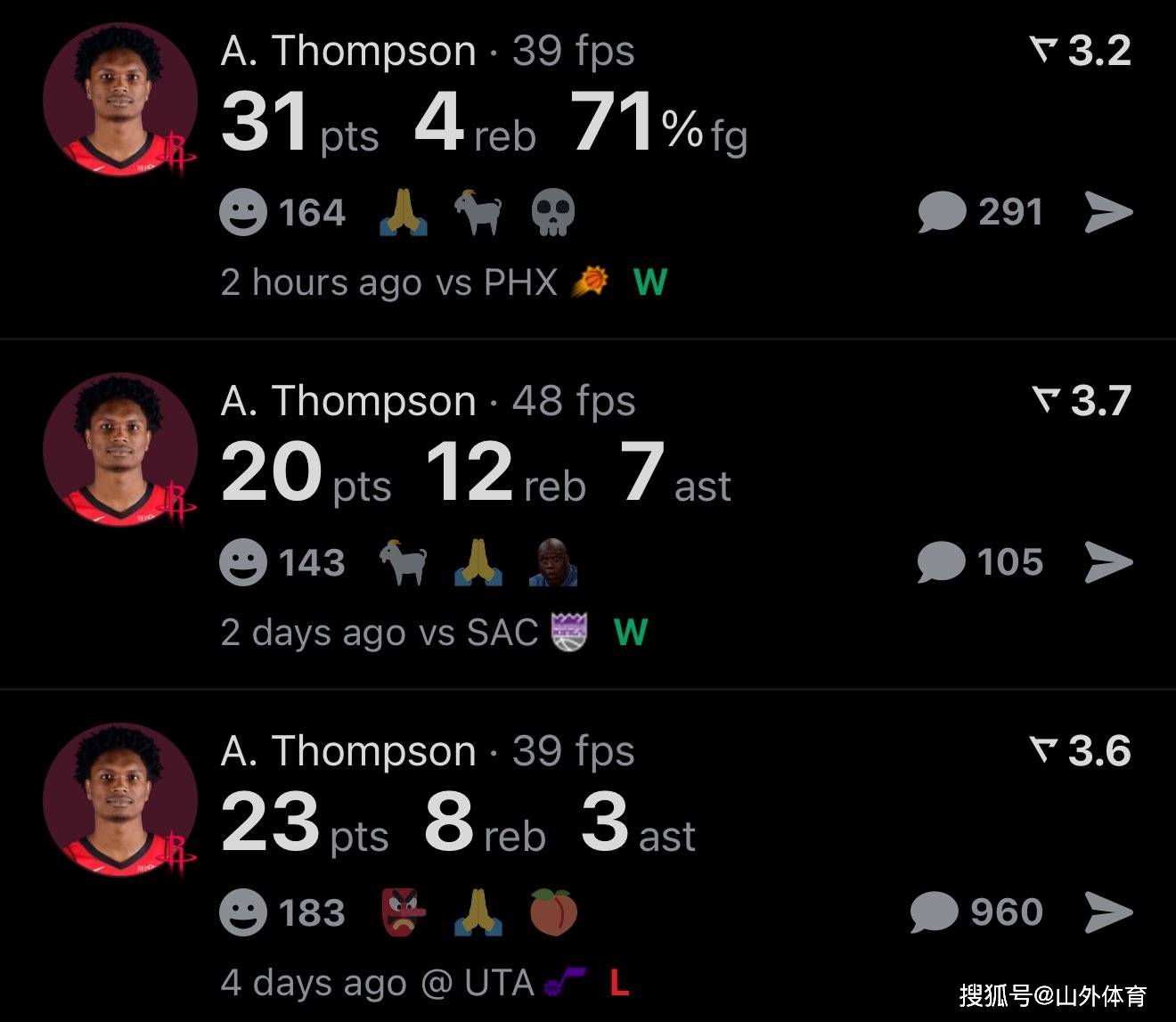The width and height of the screenshot is (1176, 1022).
Task: Add a reaction to the 31 pts PHX game
Action: 243,213
